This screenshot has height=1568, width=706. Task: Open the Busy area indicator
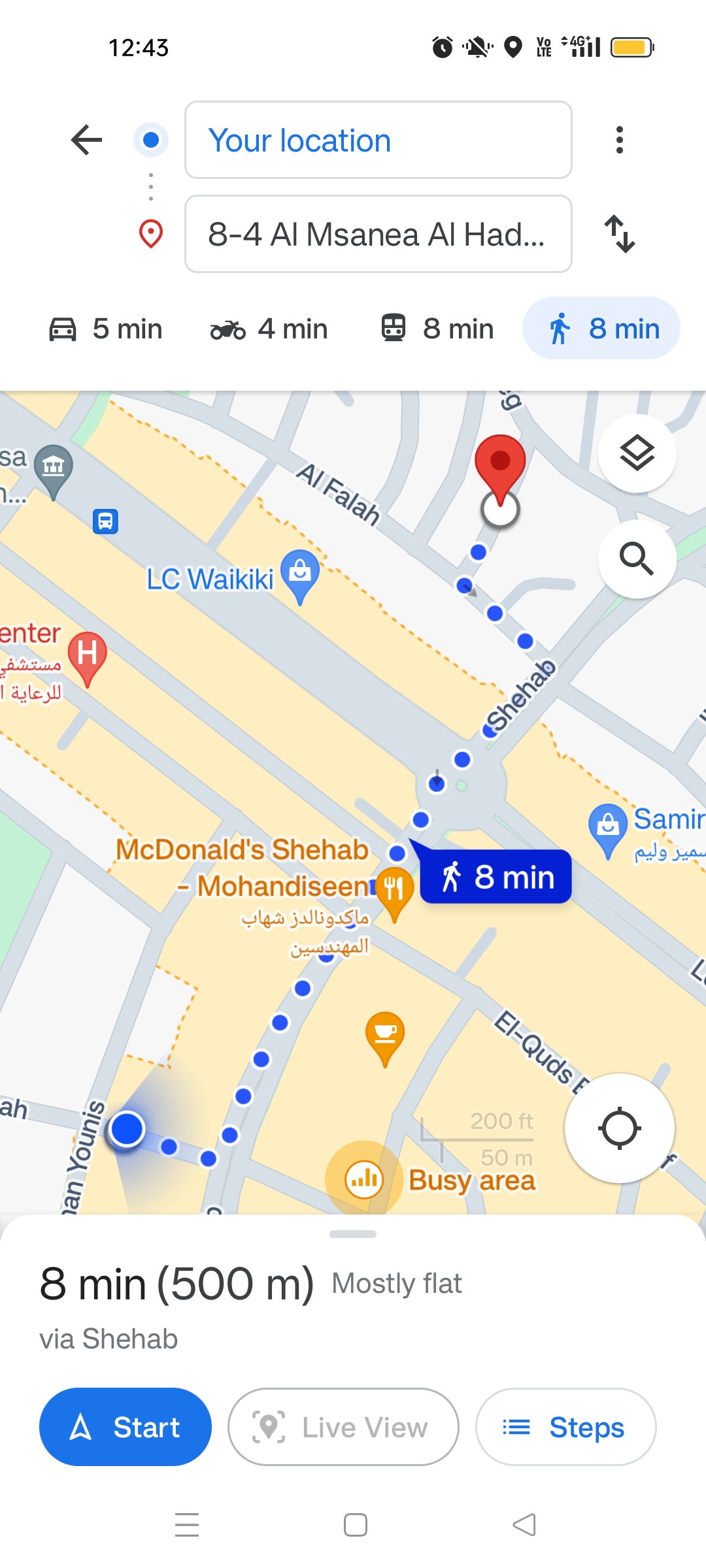point(364,1179)
